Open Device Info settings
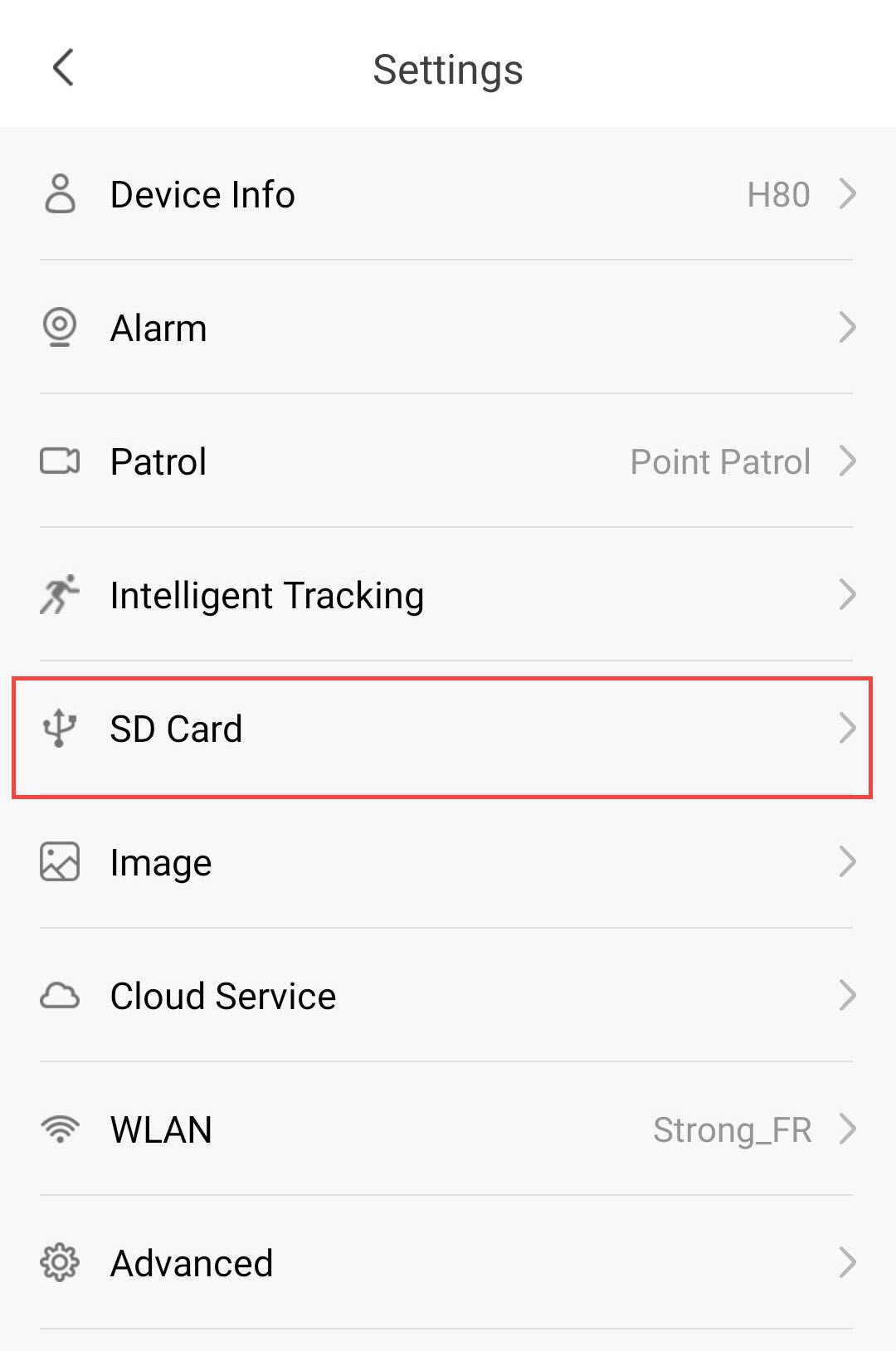896x1351 pixels. coord(202,195)
